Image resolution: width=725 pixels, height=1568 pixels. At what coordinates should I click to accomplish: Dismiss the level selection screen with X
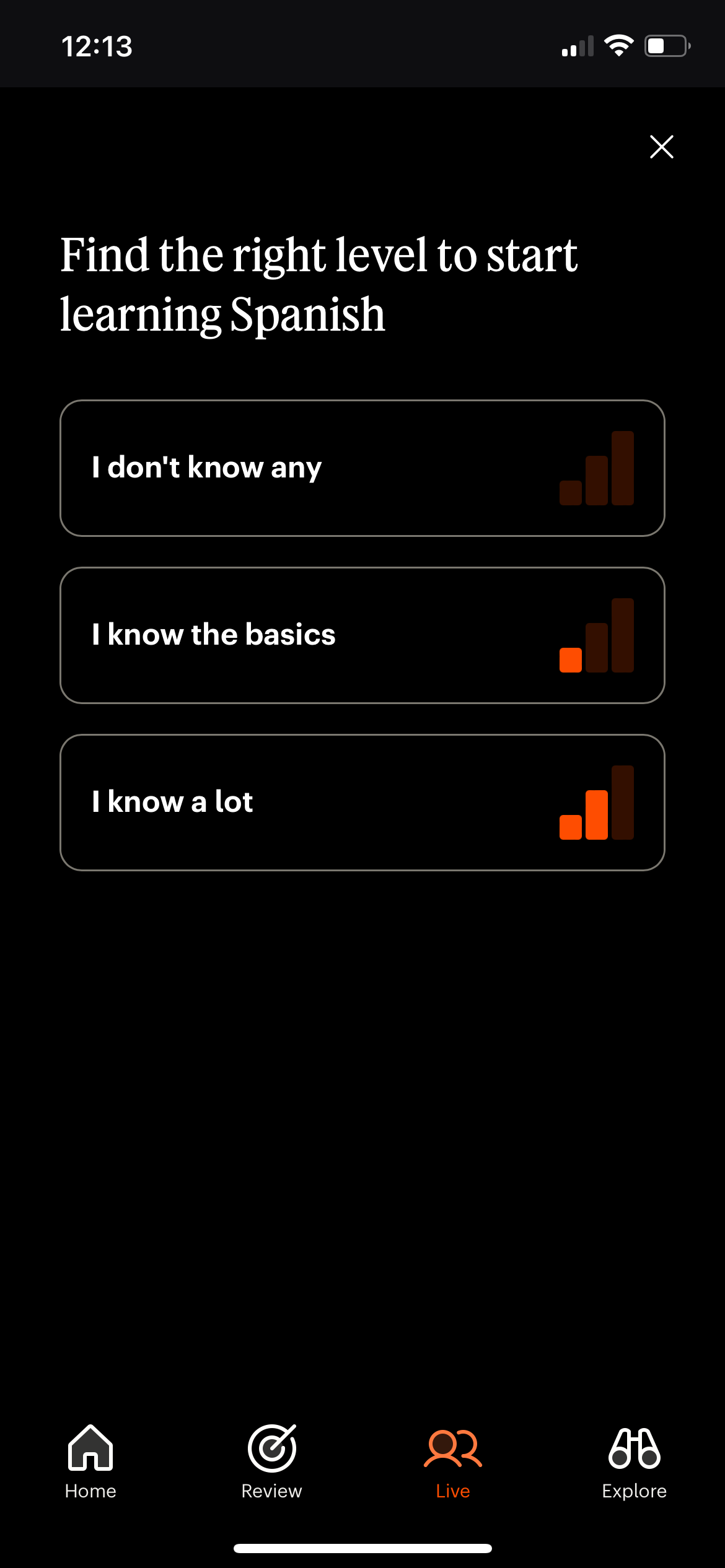pos(661,147)
